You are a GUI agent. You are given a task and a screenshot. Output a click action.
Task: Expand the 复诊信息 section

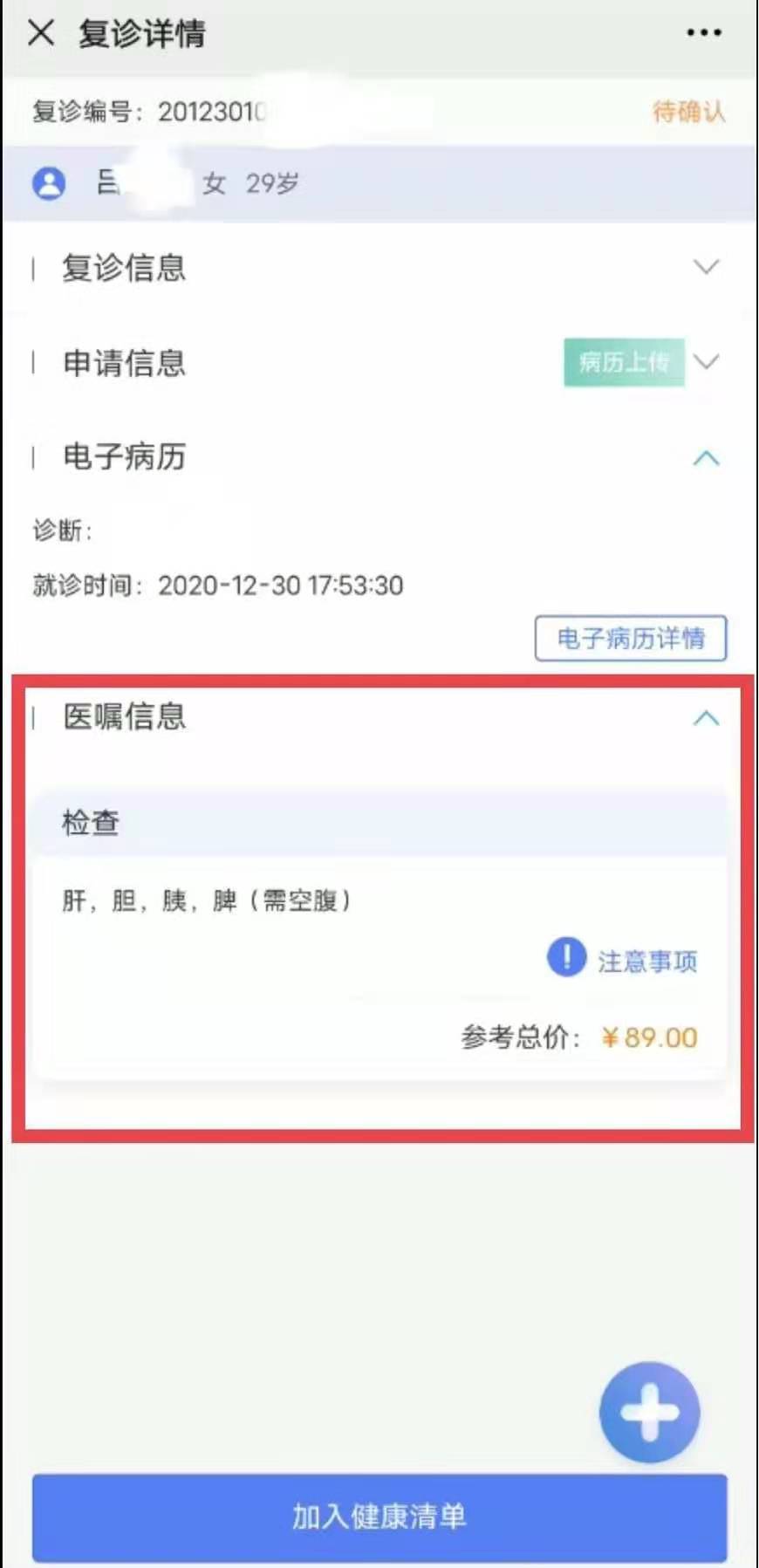706,266
